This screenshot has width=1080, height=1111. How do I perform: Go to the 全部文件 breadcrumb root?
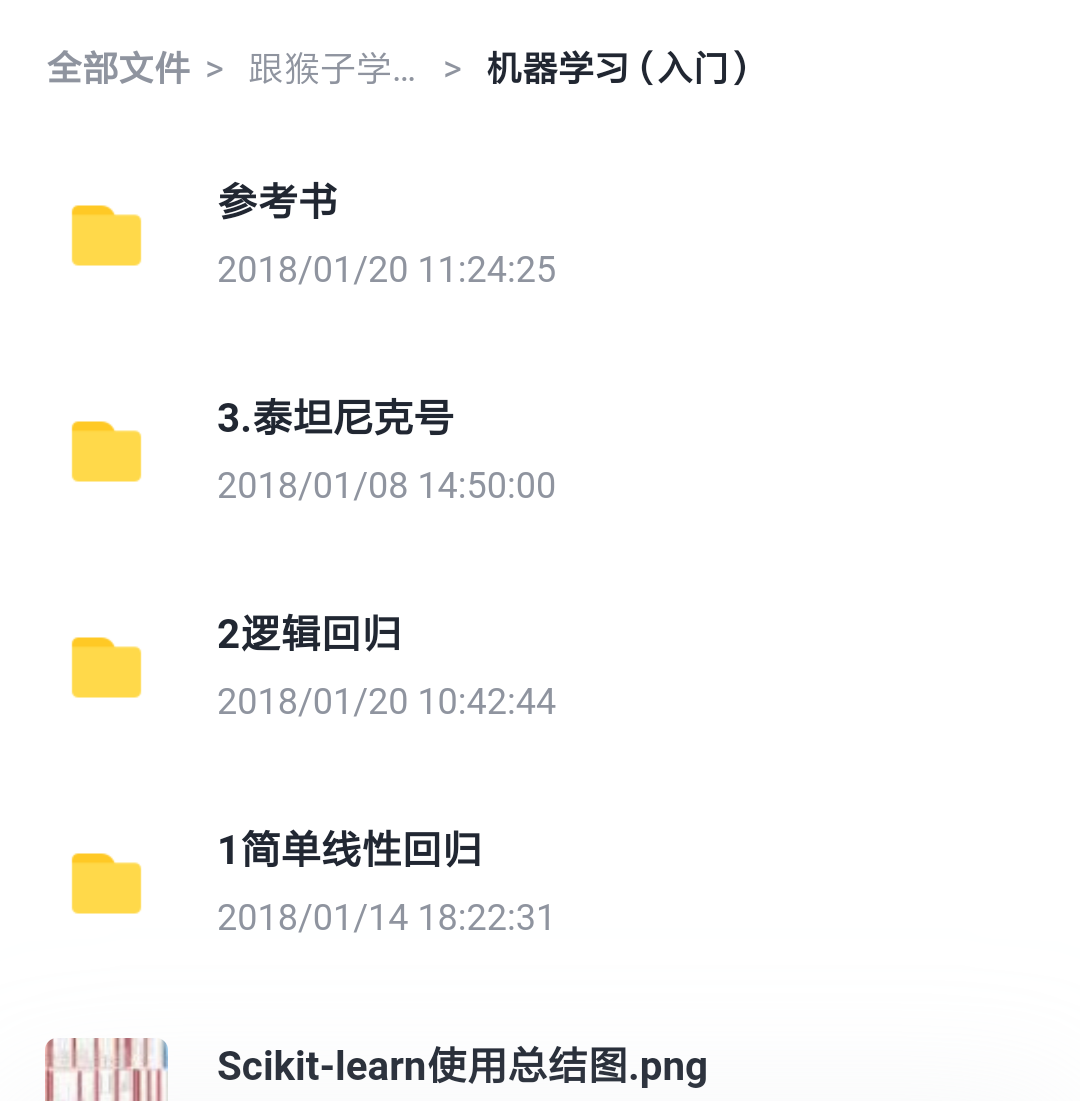pyautogui.click(x=118, y=69)
